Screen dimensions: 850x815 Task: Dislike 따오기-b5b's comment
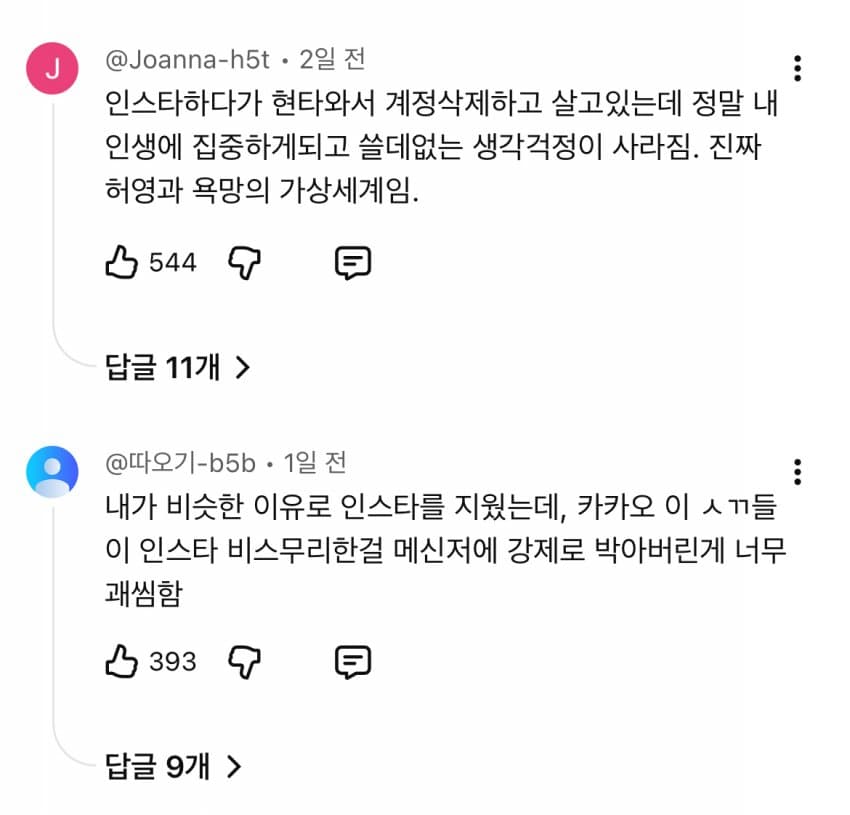(x=245, y=661)
